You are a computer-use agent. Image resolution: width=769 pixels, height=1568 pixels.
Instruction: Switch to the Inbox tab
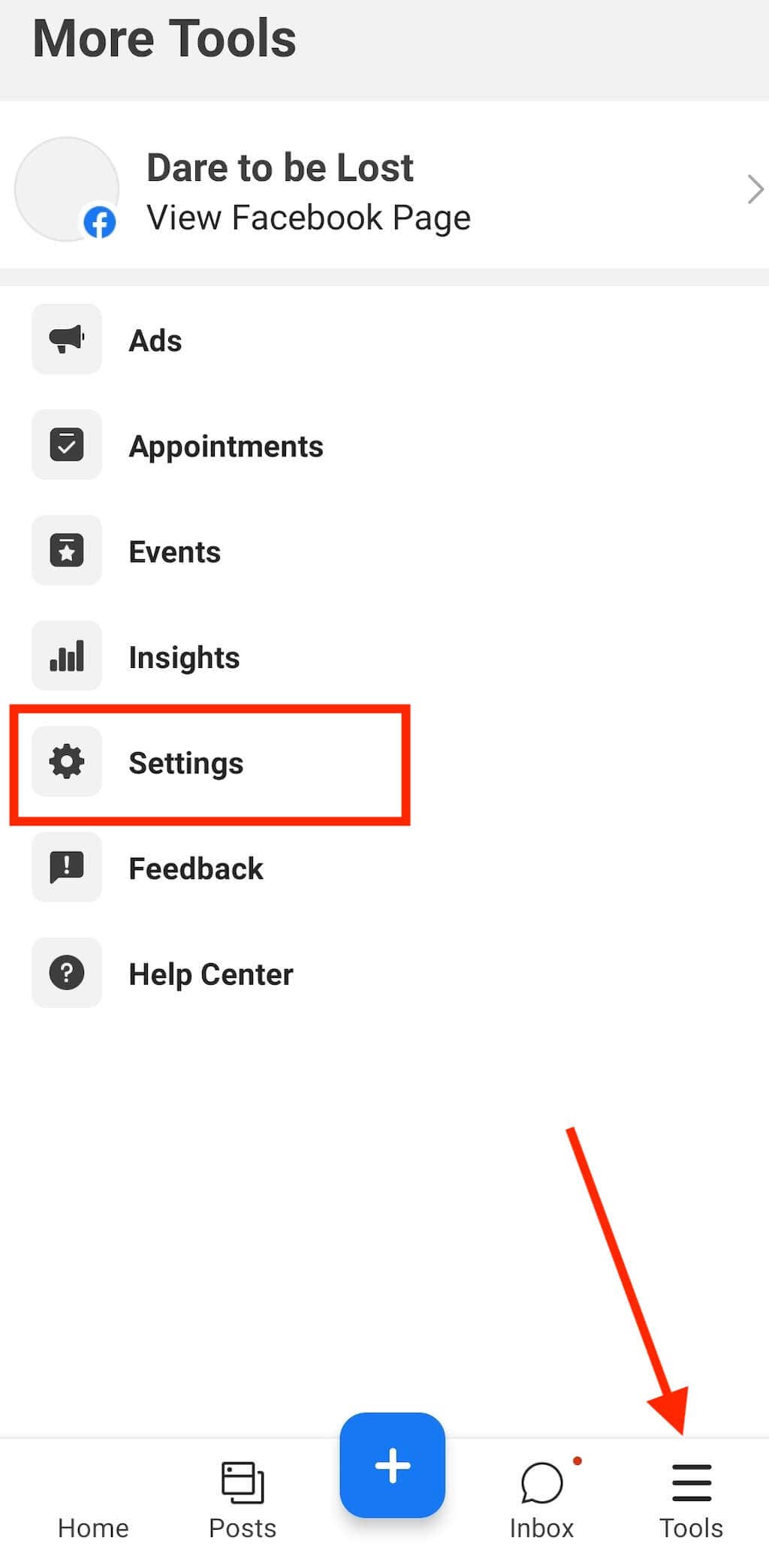click(x=542, y=1500)
